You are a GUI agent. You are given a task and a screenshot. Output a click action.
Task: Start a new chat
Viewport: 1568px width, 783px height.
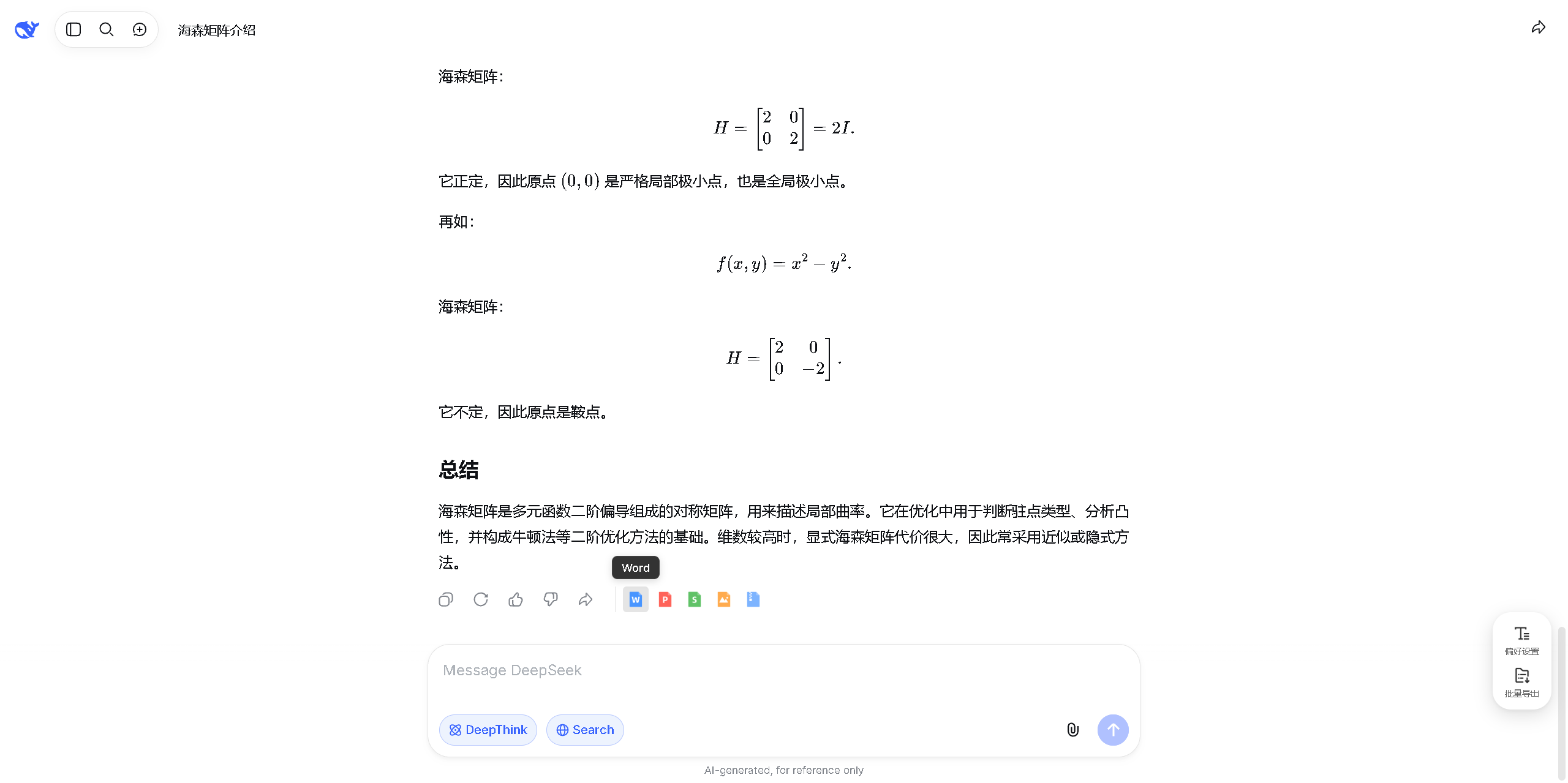(140, 29)
